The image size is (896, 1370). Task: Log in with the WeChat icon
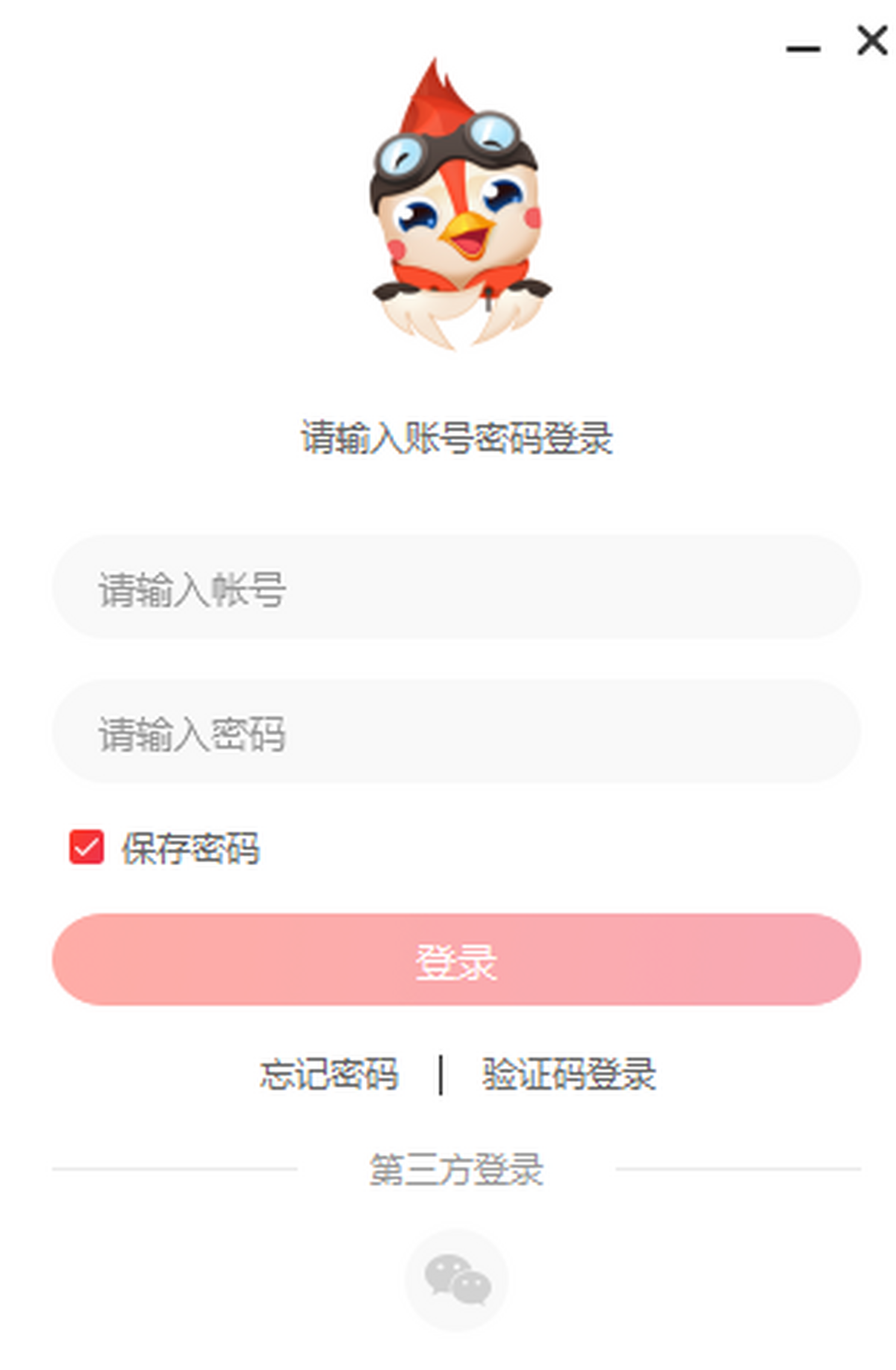click(456, 1280)
